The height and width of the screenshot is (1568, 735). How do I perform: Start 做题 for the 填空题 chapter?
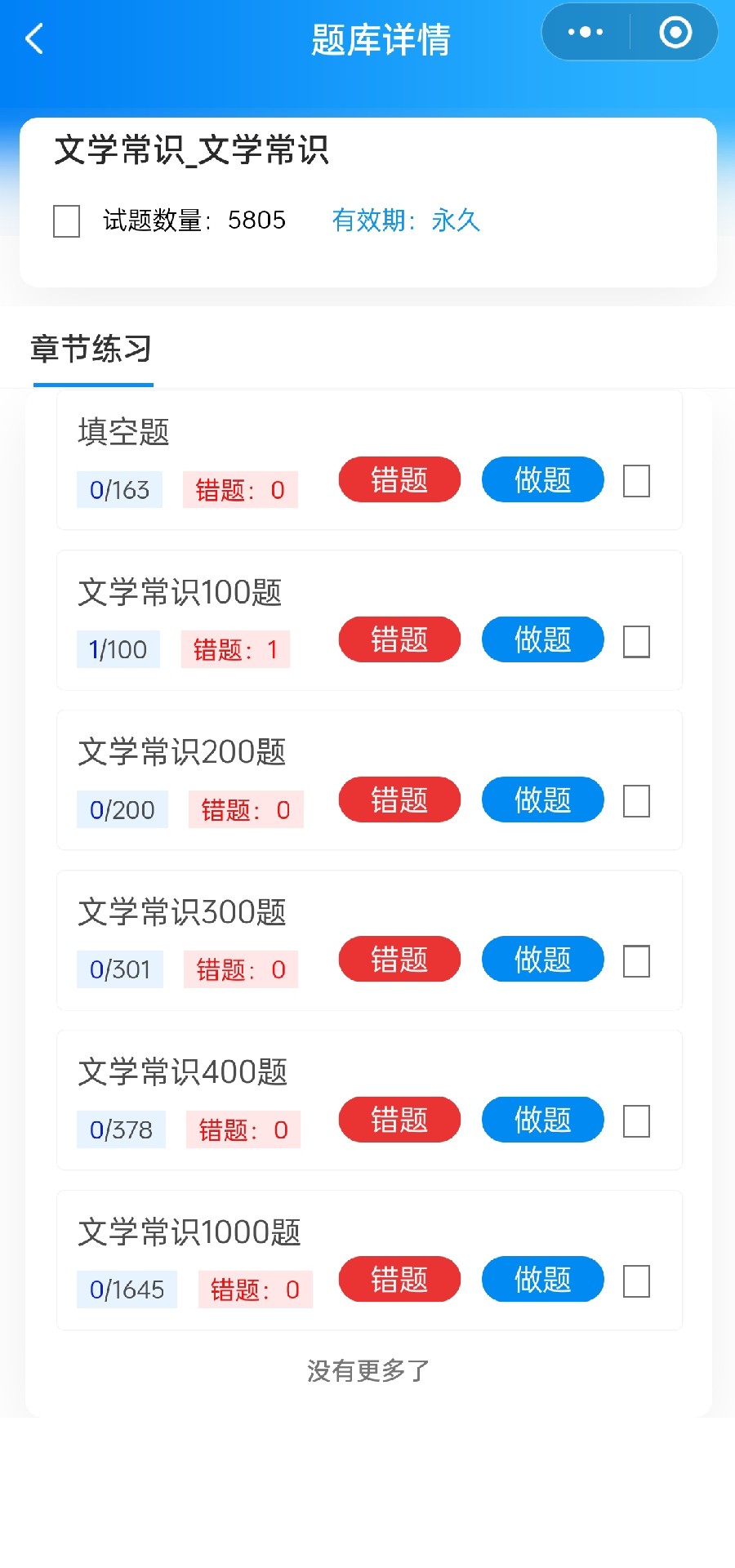click(542, 479)
